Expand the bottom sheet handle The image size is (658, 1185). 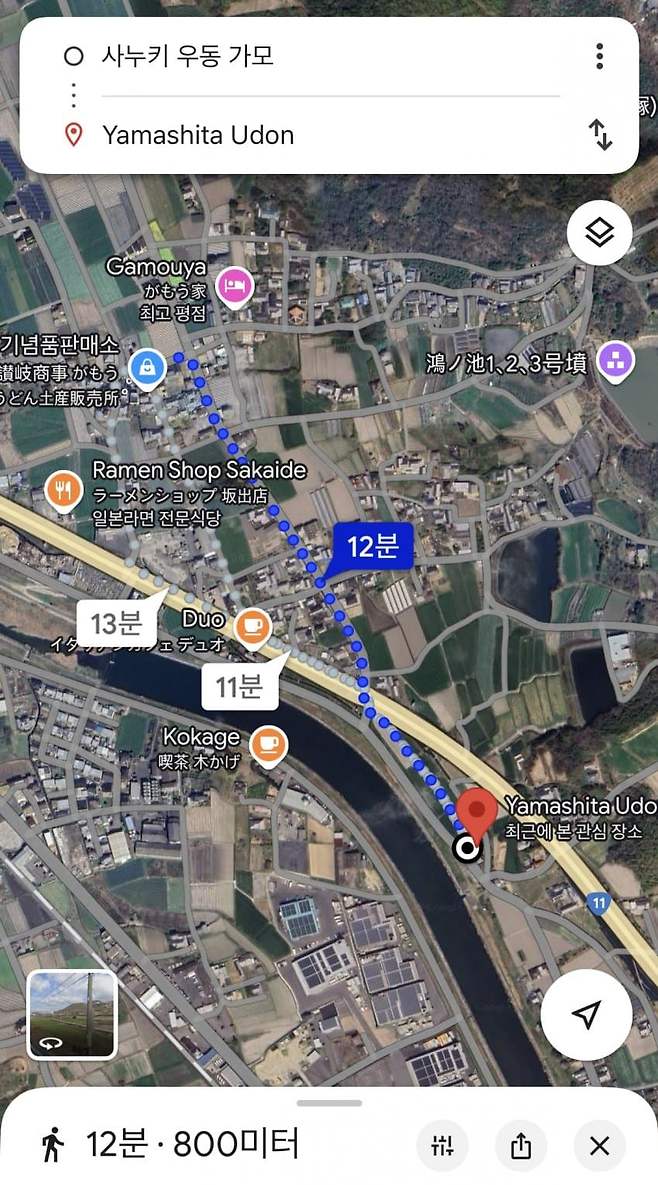pyautogui.click(x=329, y=1102)
